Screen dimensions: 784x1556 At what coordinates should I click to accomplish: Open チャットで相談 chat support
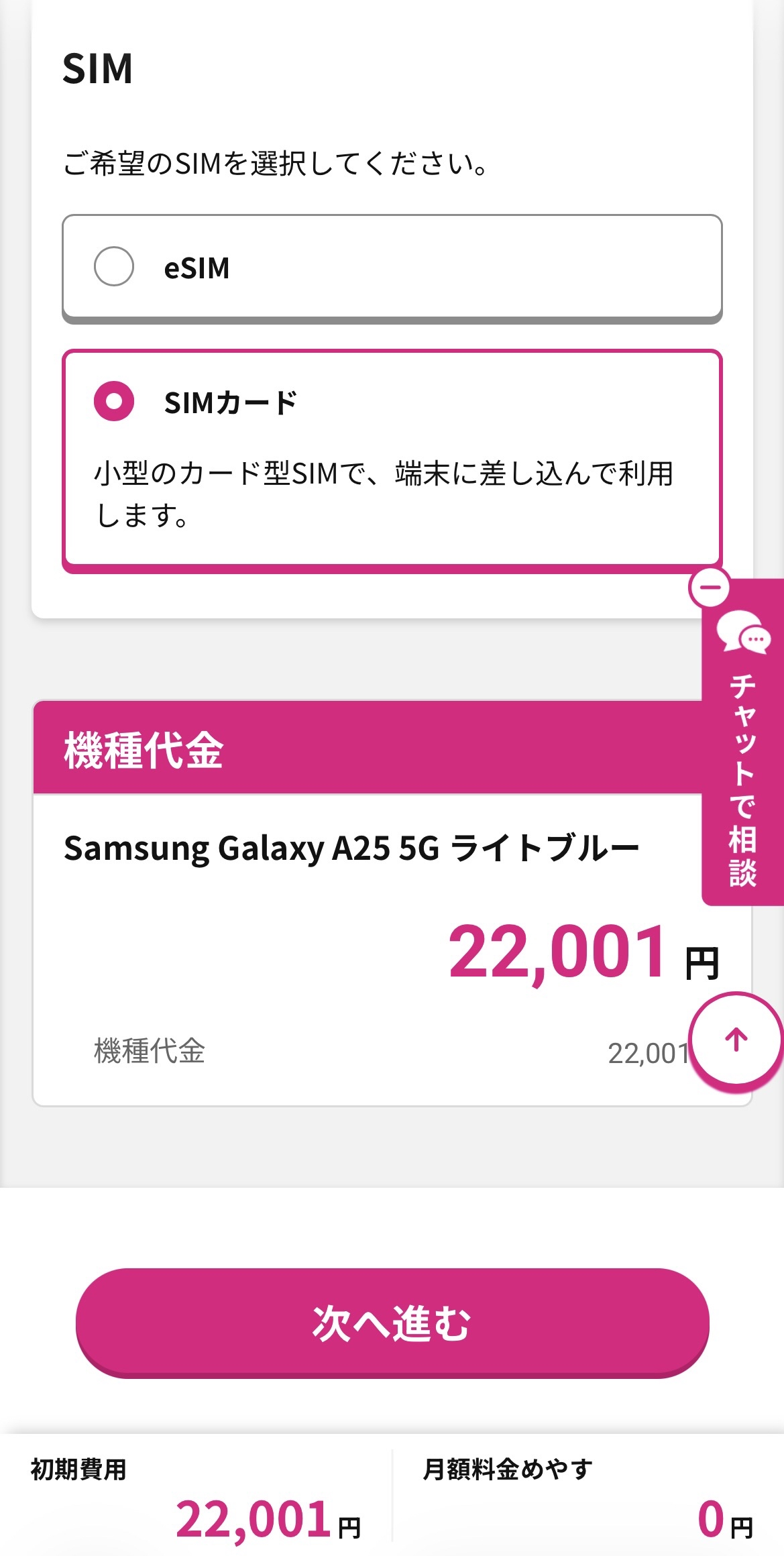click(x=743, y=758)
